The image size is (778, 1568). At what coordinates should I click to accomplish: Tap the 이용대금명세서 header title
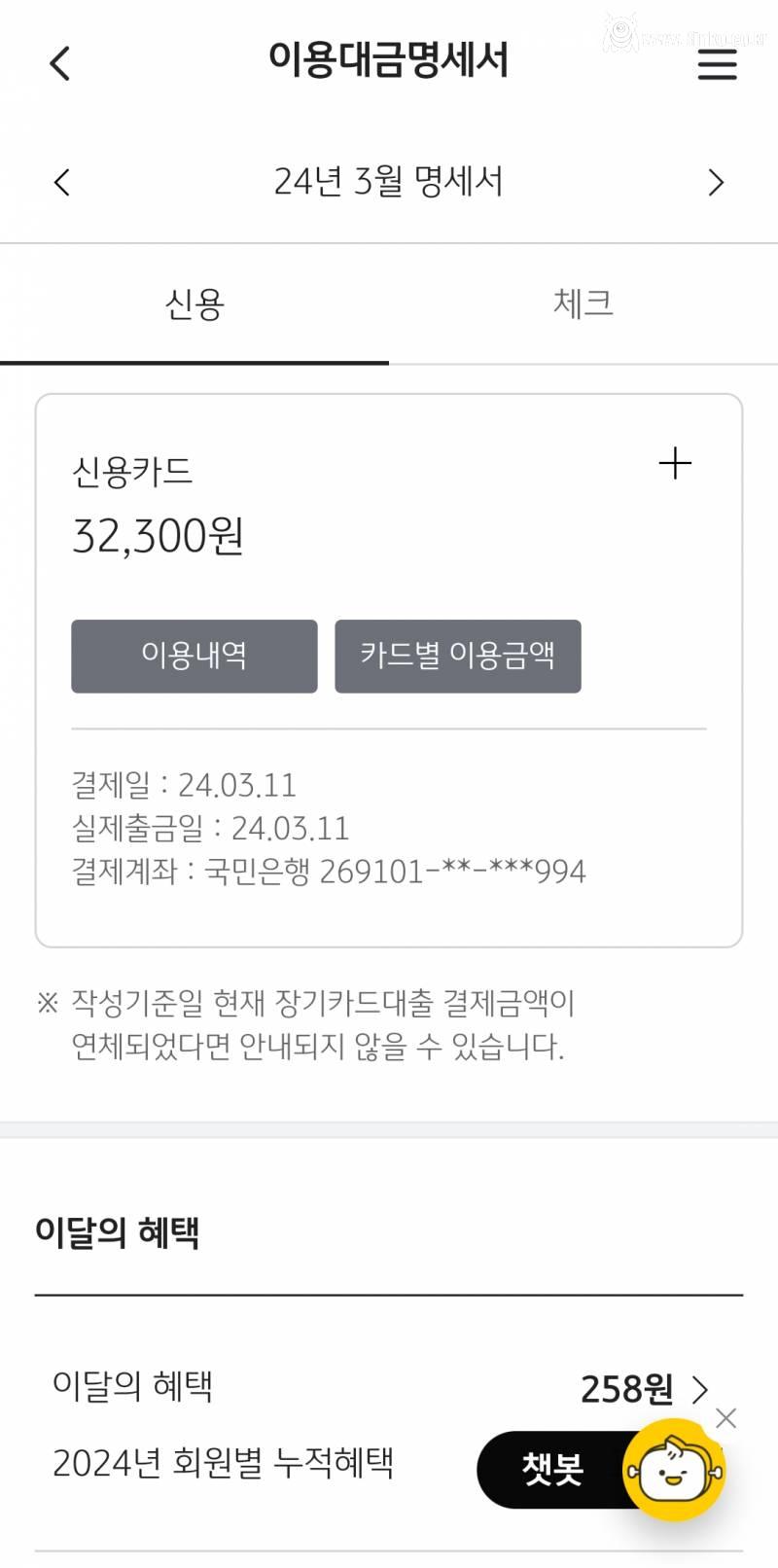389,60
